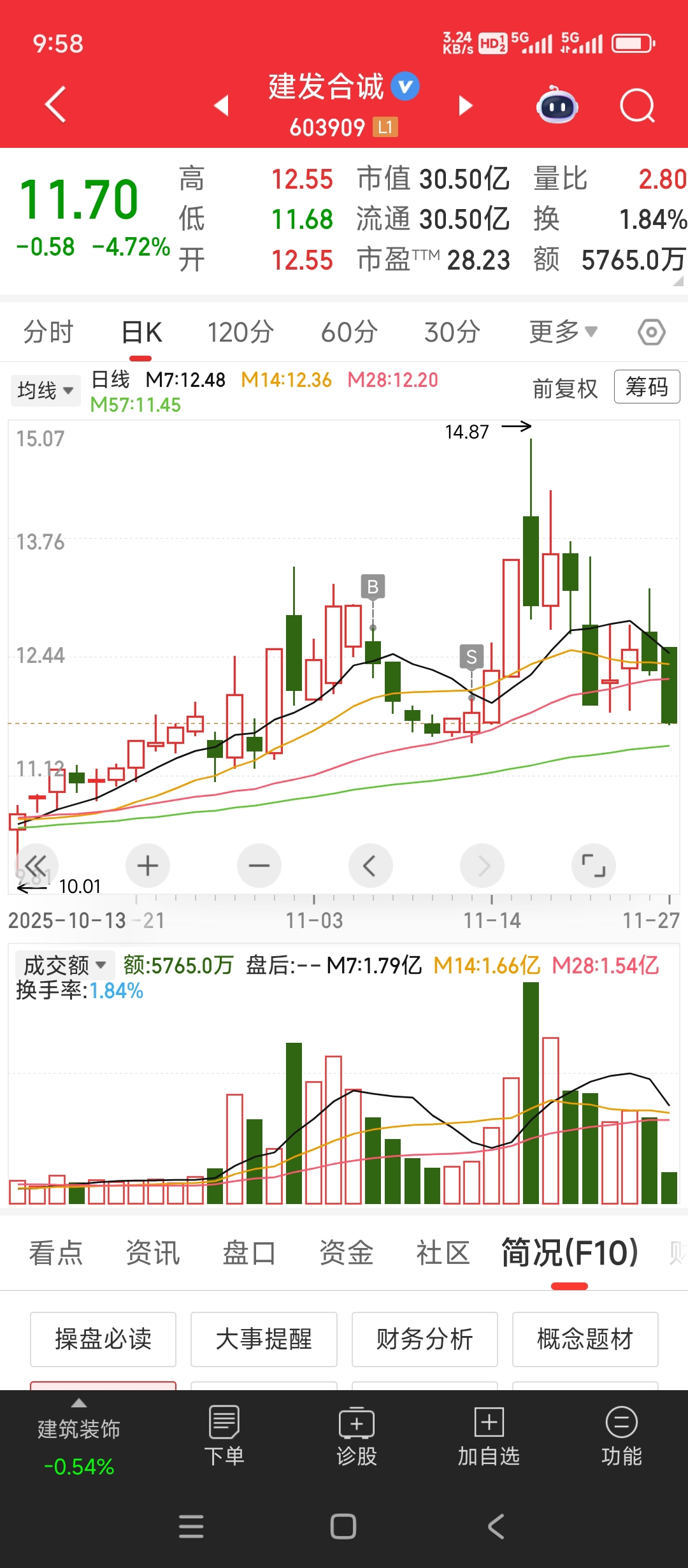688x1568 pixels.
Task: Open chart settings hexagon icon
Action: click(x=651, y=332)
